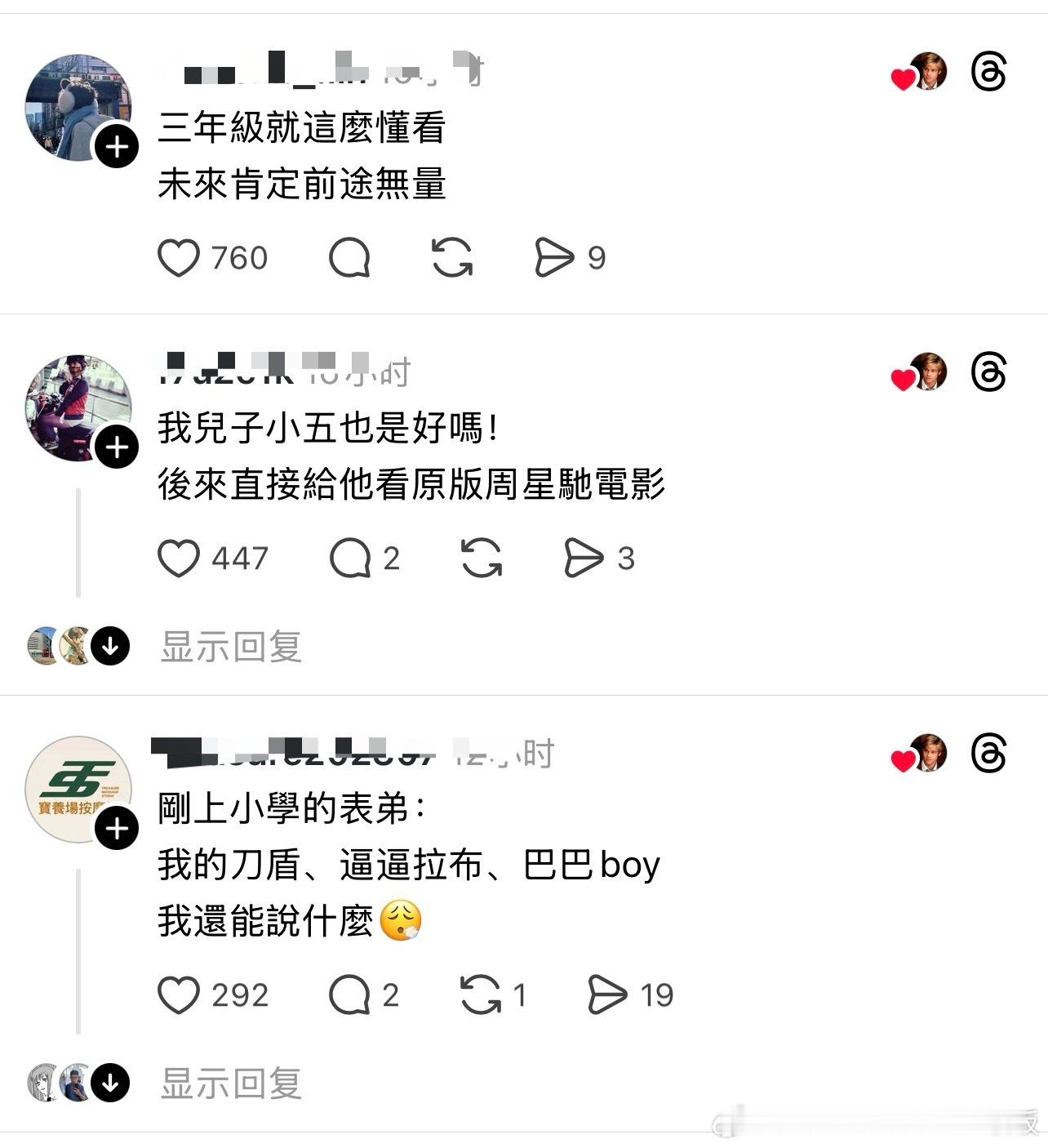Like the comment with 760 likes
Image resolution: width=1048 pixels, height=1148 pixels.
tap(178, 256)
